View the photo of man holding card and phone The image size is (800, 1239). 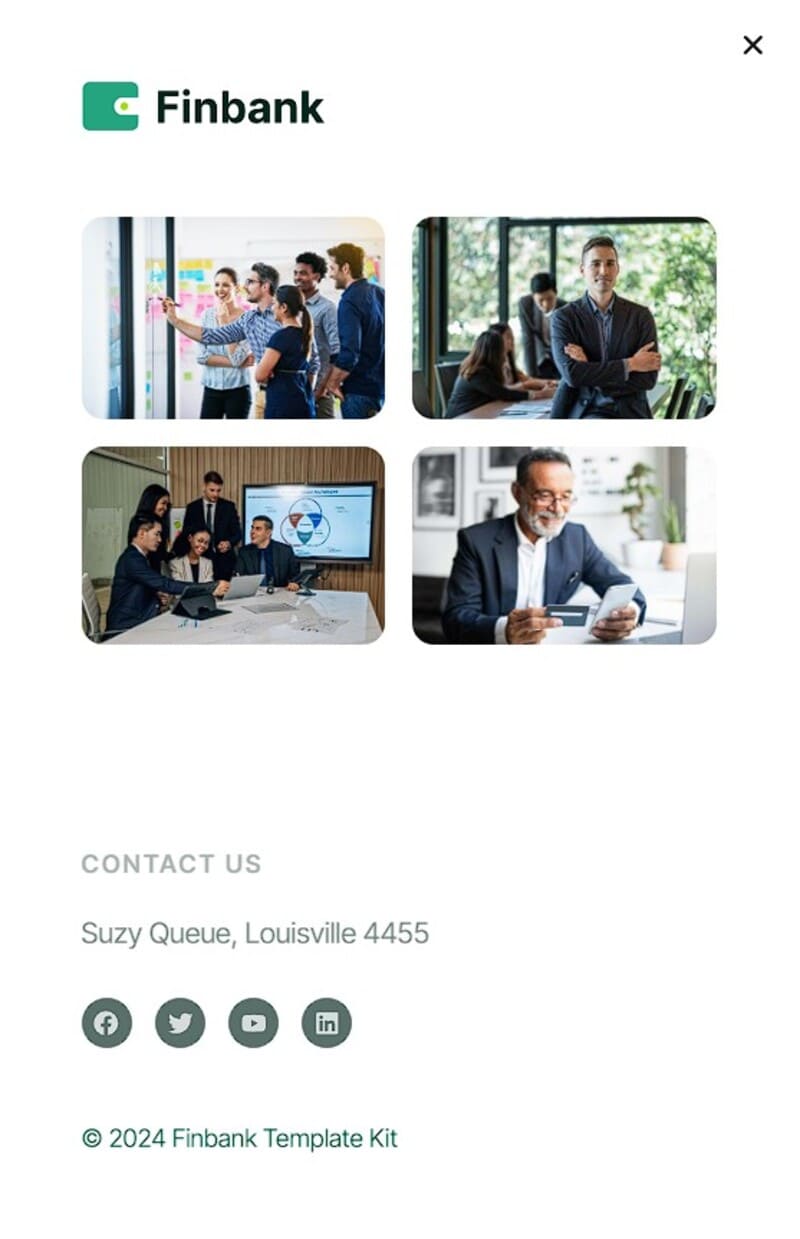564,545
